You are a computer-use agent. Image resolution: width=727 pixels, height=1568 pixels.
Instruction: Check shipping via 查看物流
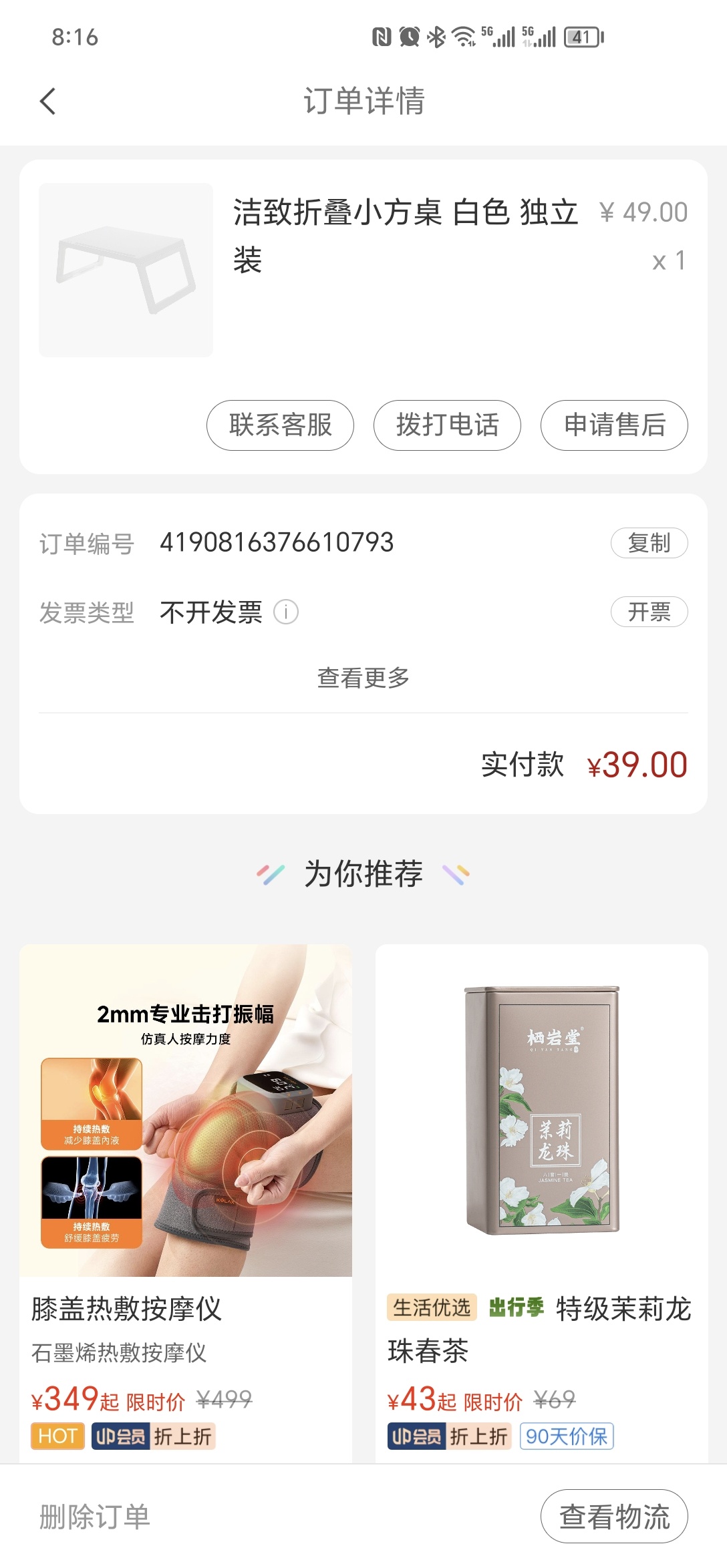tap(614, 1517)
